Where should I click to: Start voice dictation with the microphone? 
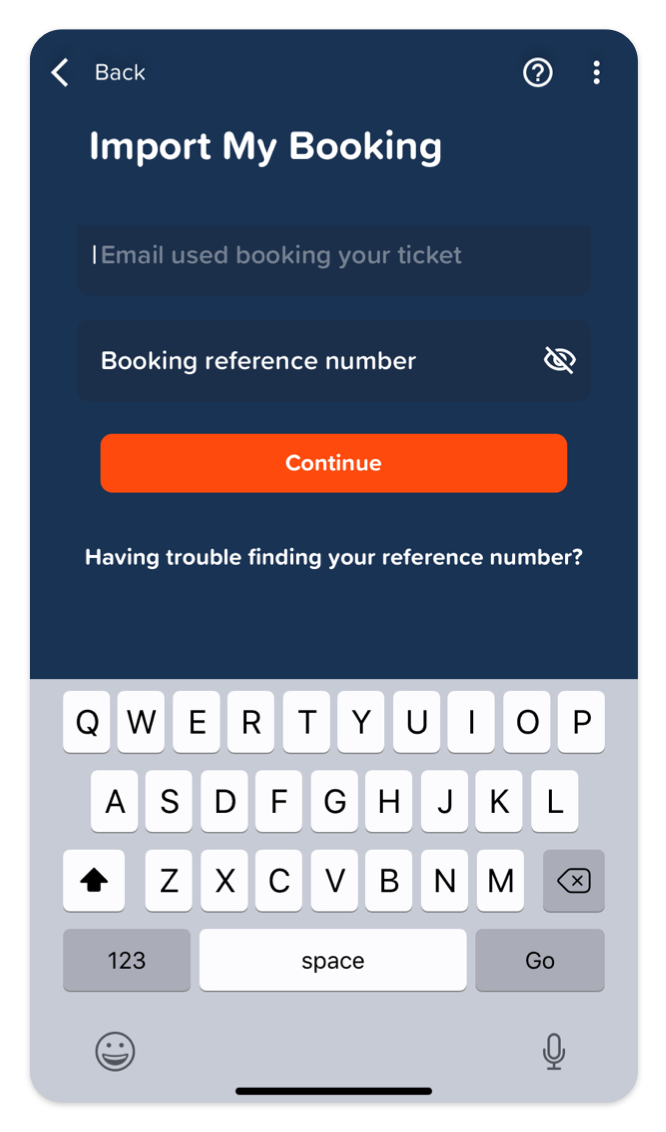(x=553, y=1051)
